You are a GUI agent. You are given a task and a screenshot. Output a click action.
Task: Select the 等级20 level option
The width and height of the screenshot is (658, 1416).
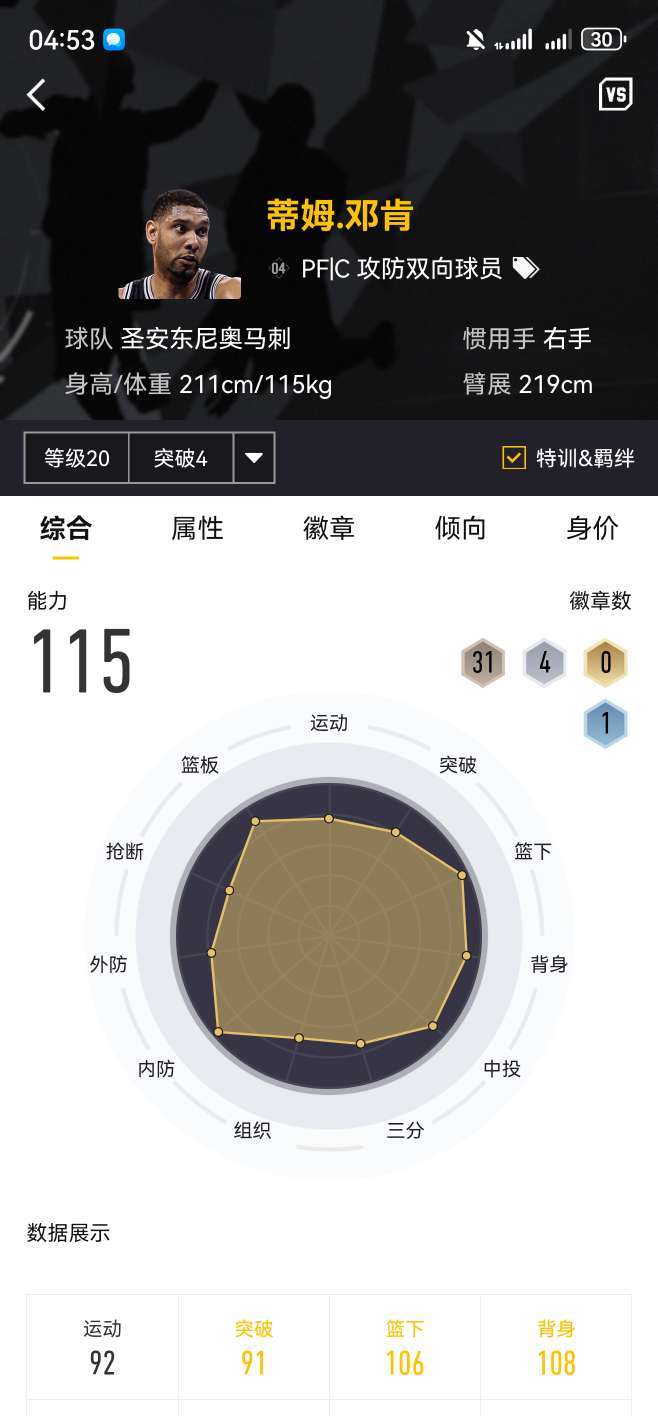[77, 458]
